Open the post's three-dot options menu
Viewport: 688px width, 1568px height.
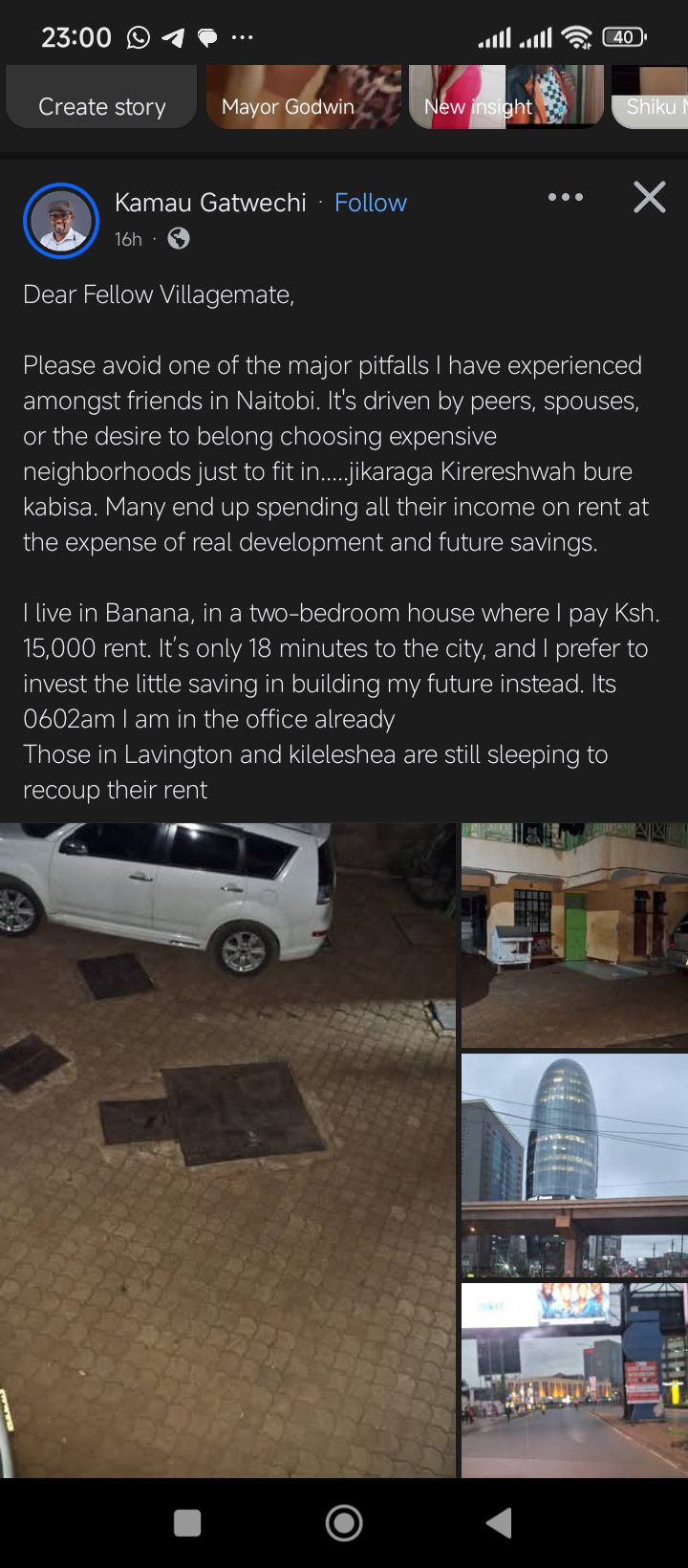click(x=565, y=198)
